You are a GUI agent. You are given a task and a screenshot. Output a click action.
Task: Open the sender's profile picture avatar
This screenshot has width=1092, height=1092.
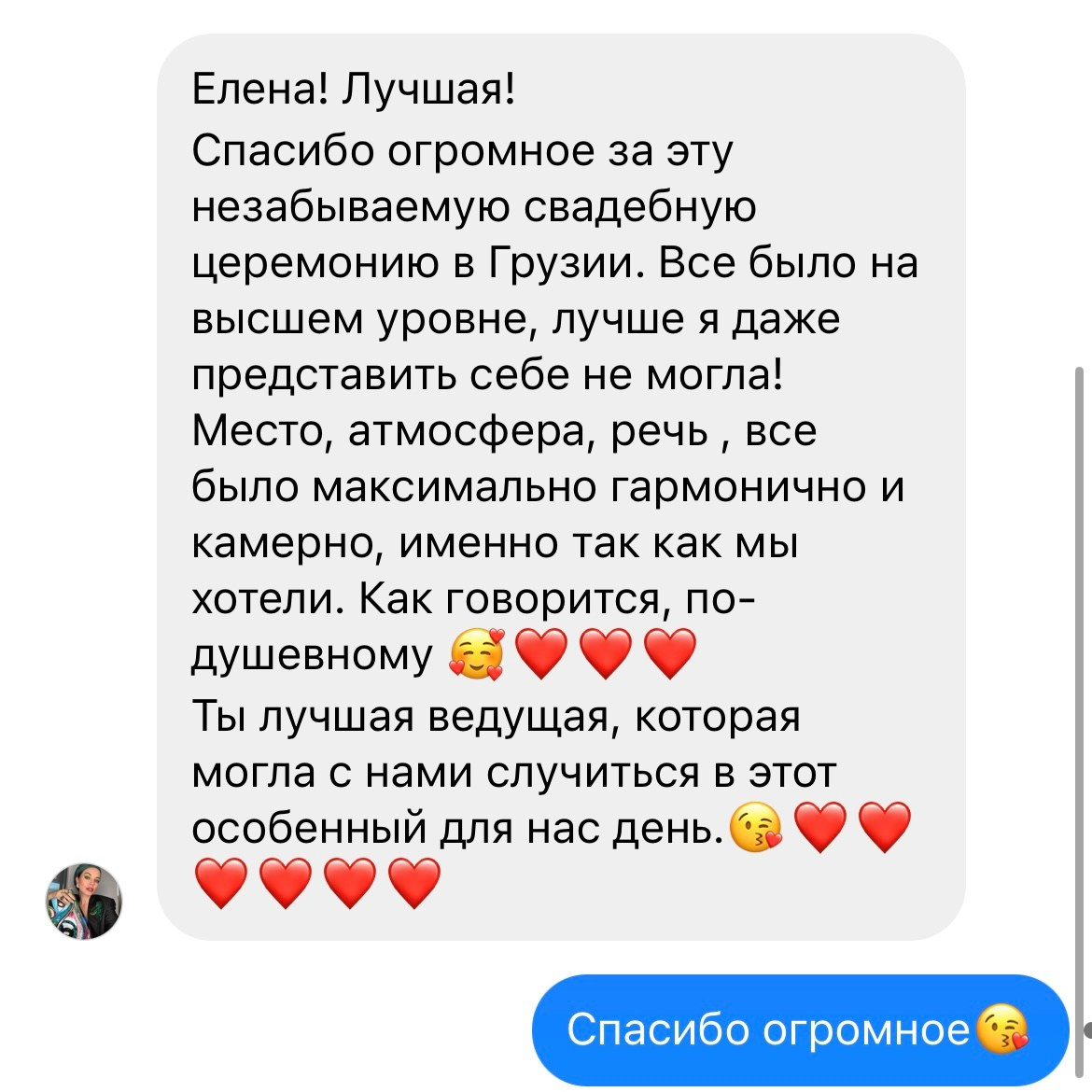coord(84,901)
